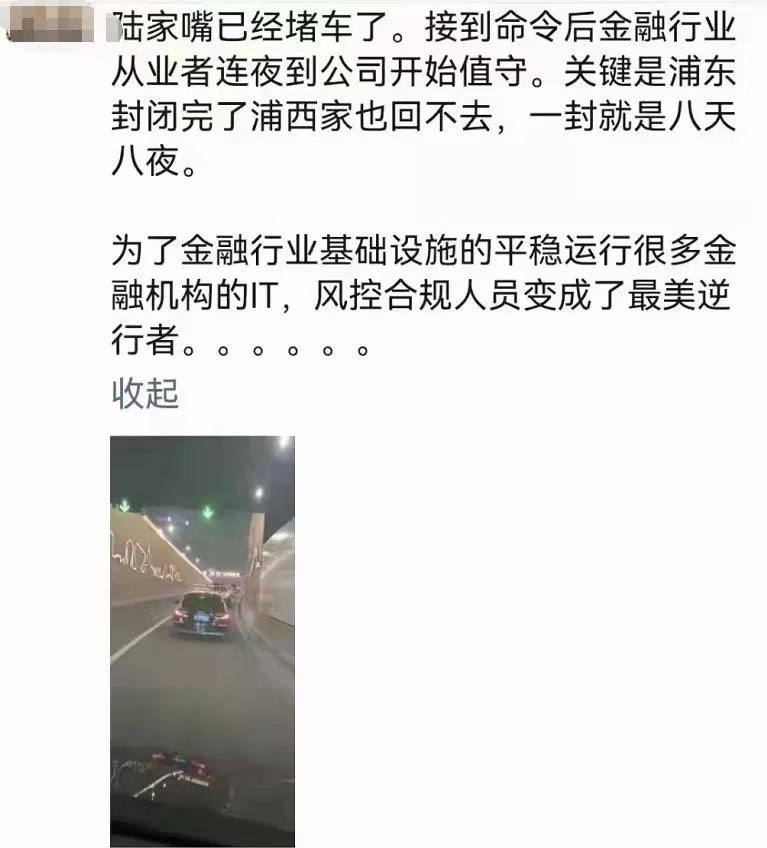Collapse the post text with 收起
The width and height of the screenshot is (767, 848).
145,394
